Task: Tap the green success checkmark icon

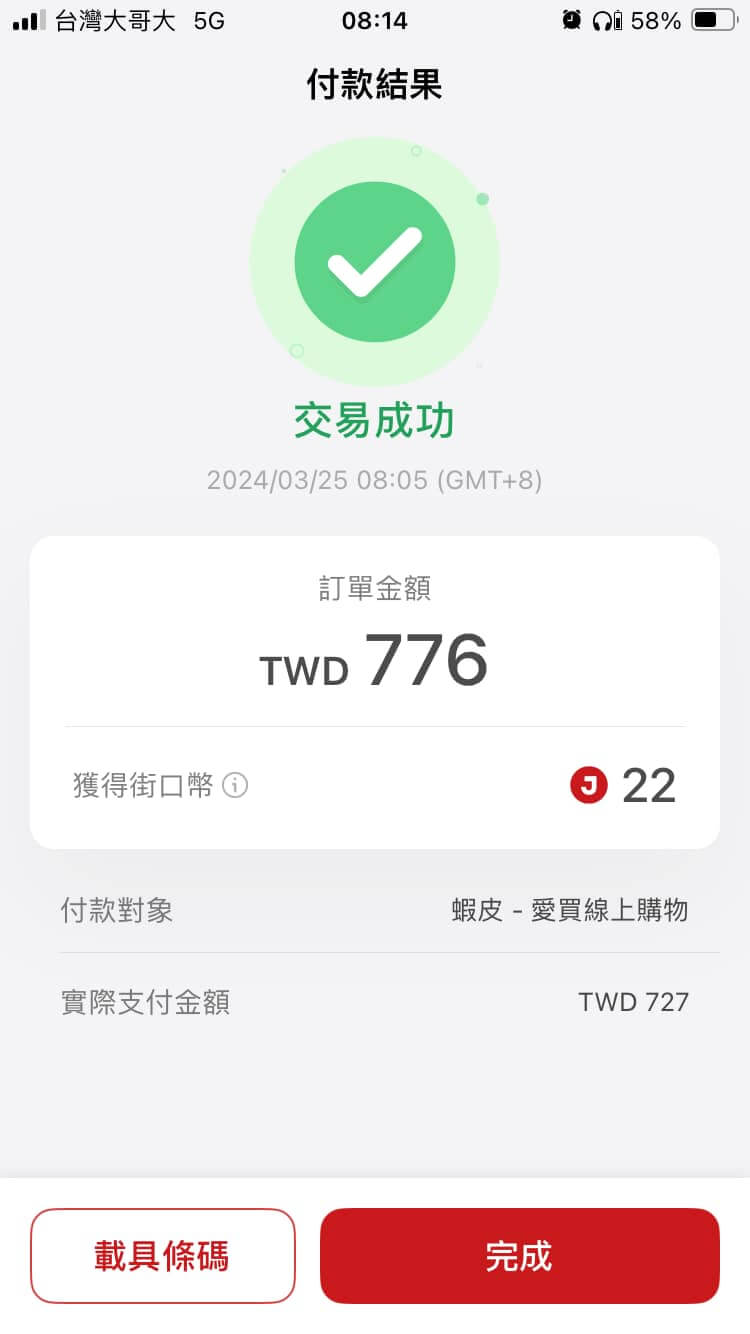Action: 374,260
